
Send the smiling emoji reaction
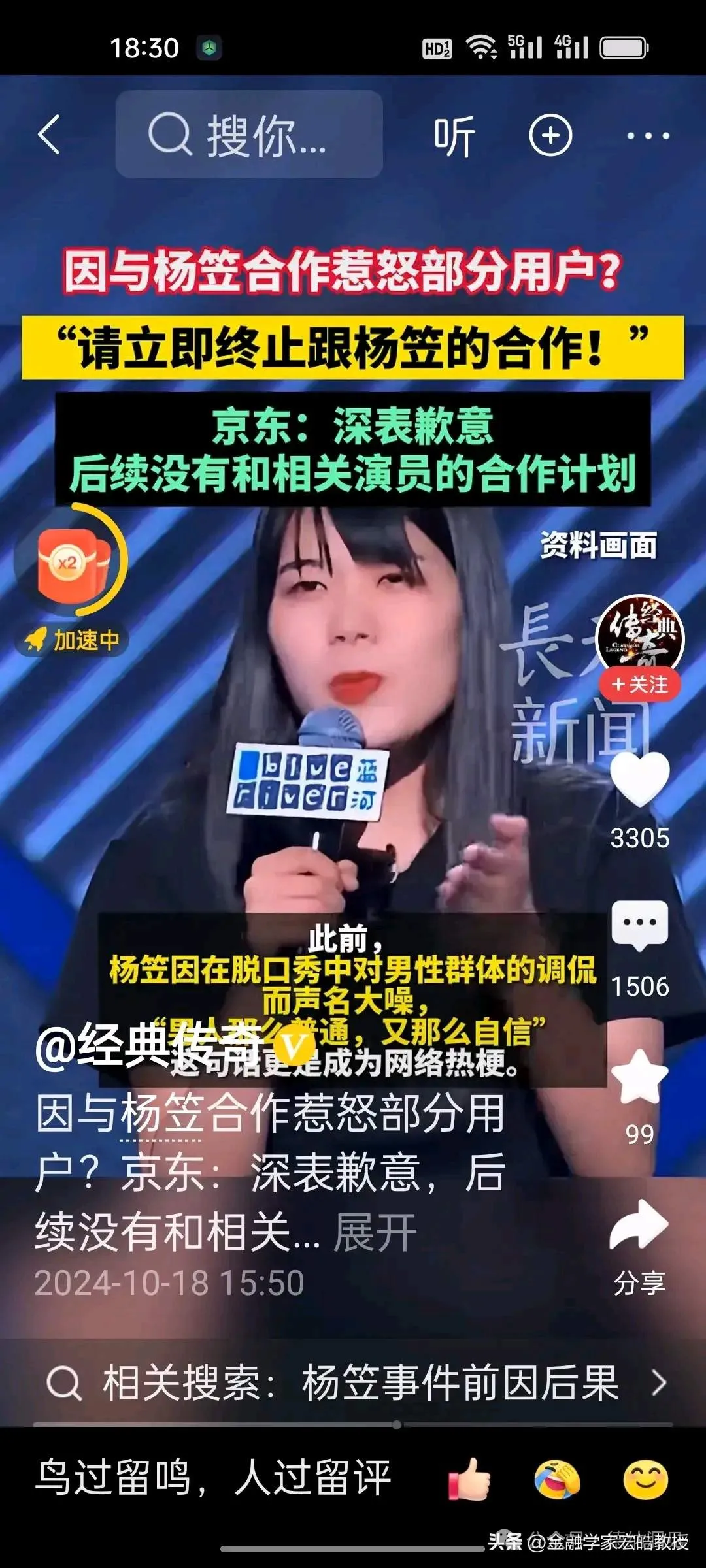point(645,1478)
